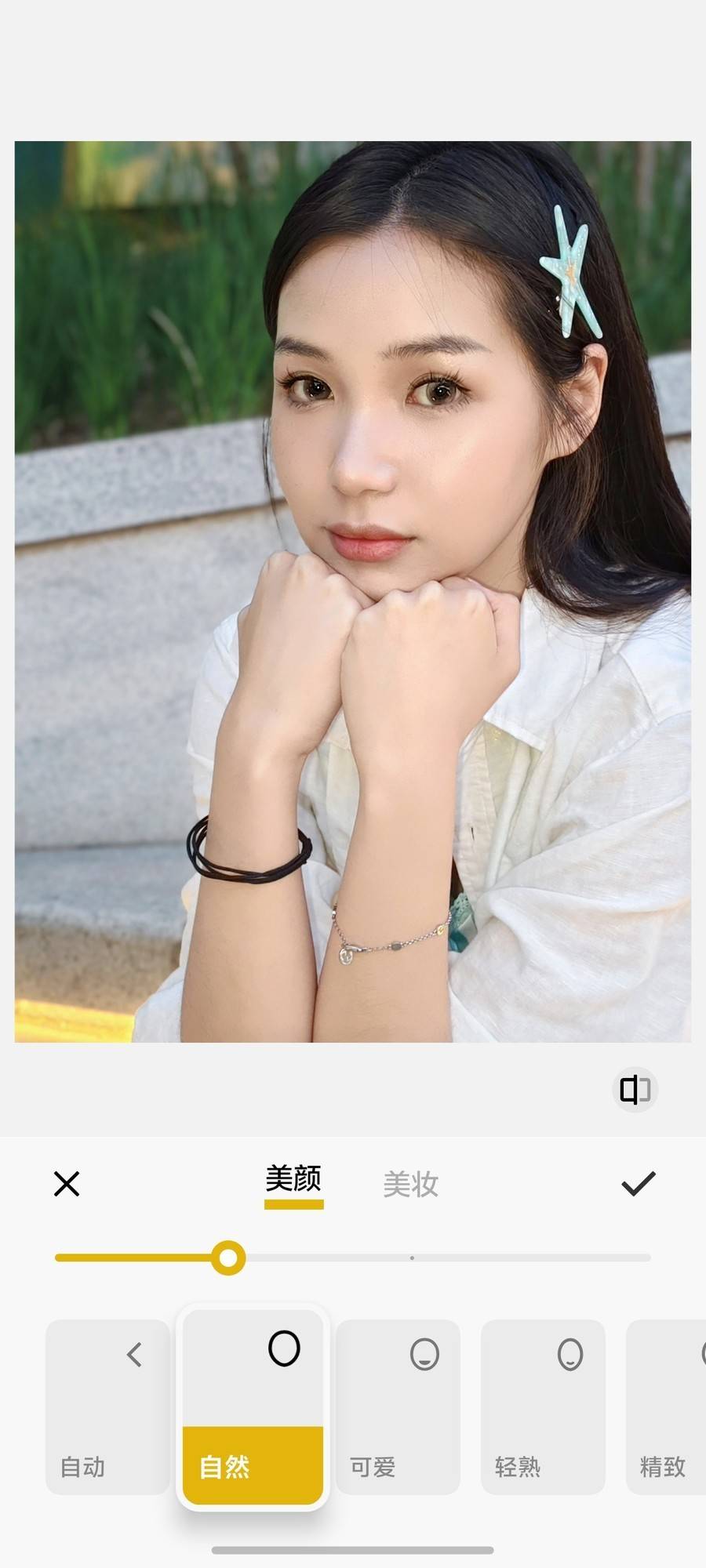
Task: Tap the beauty intensity slider track
Action: point(471,1258)
